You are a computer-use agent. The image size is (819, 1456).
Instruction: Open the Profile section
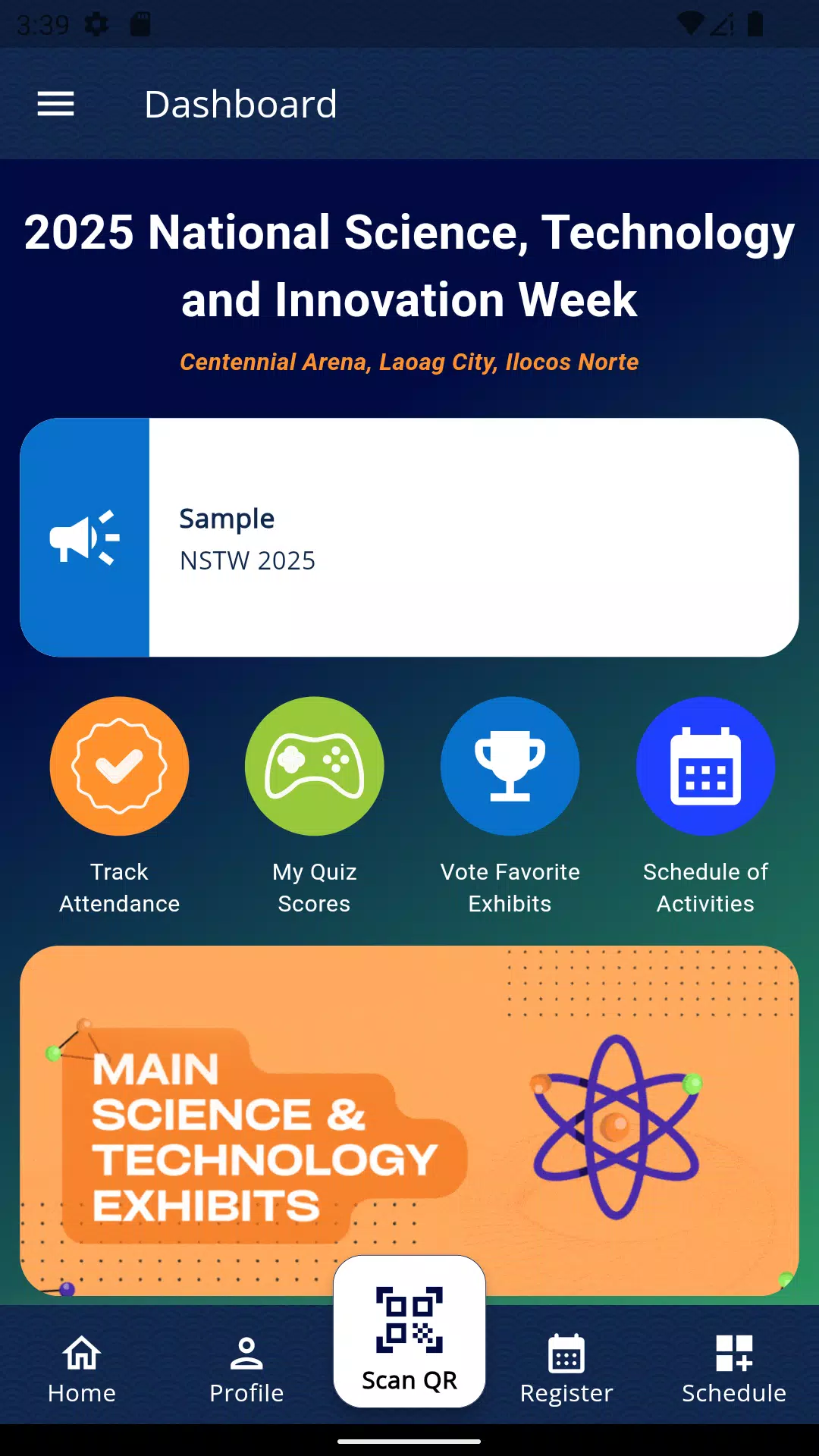[x=246, y=1369]
